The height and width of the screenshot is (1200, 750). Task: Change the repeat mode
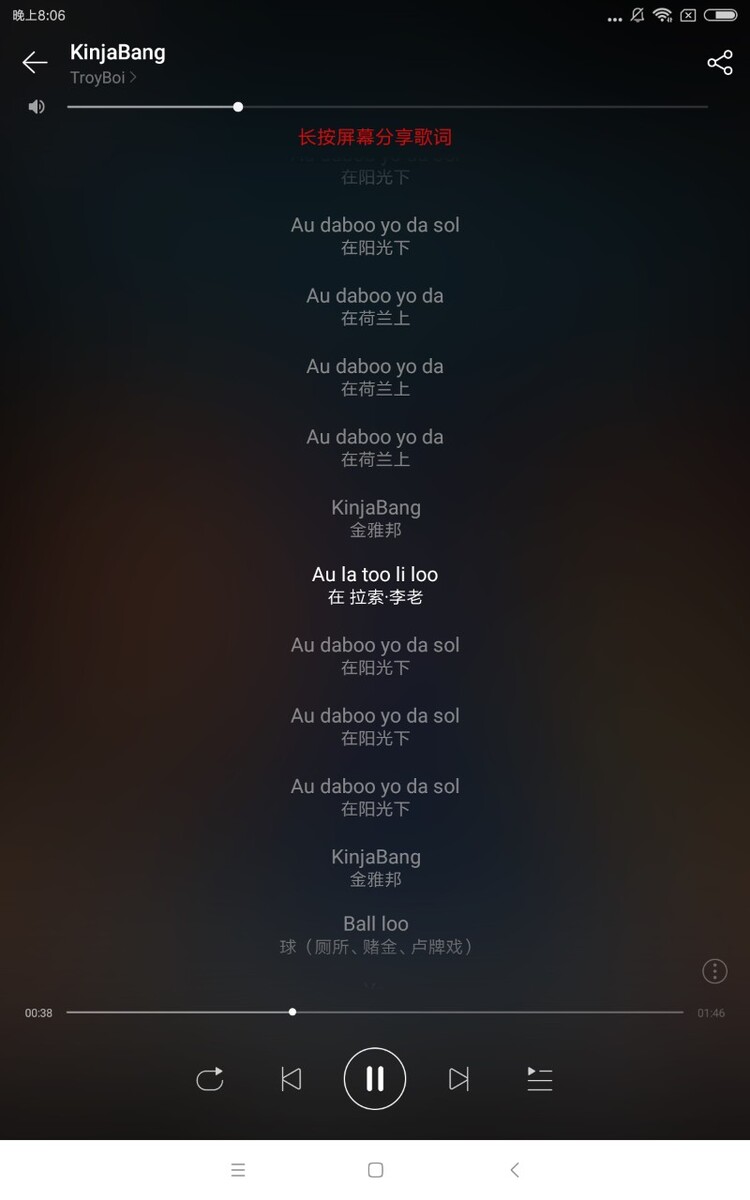[210, 1079]
